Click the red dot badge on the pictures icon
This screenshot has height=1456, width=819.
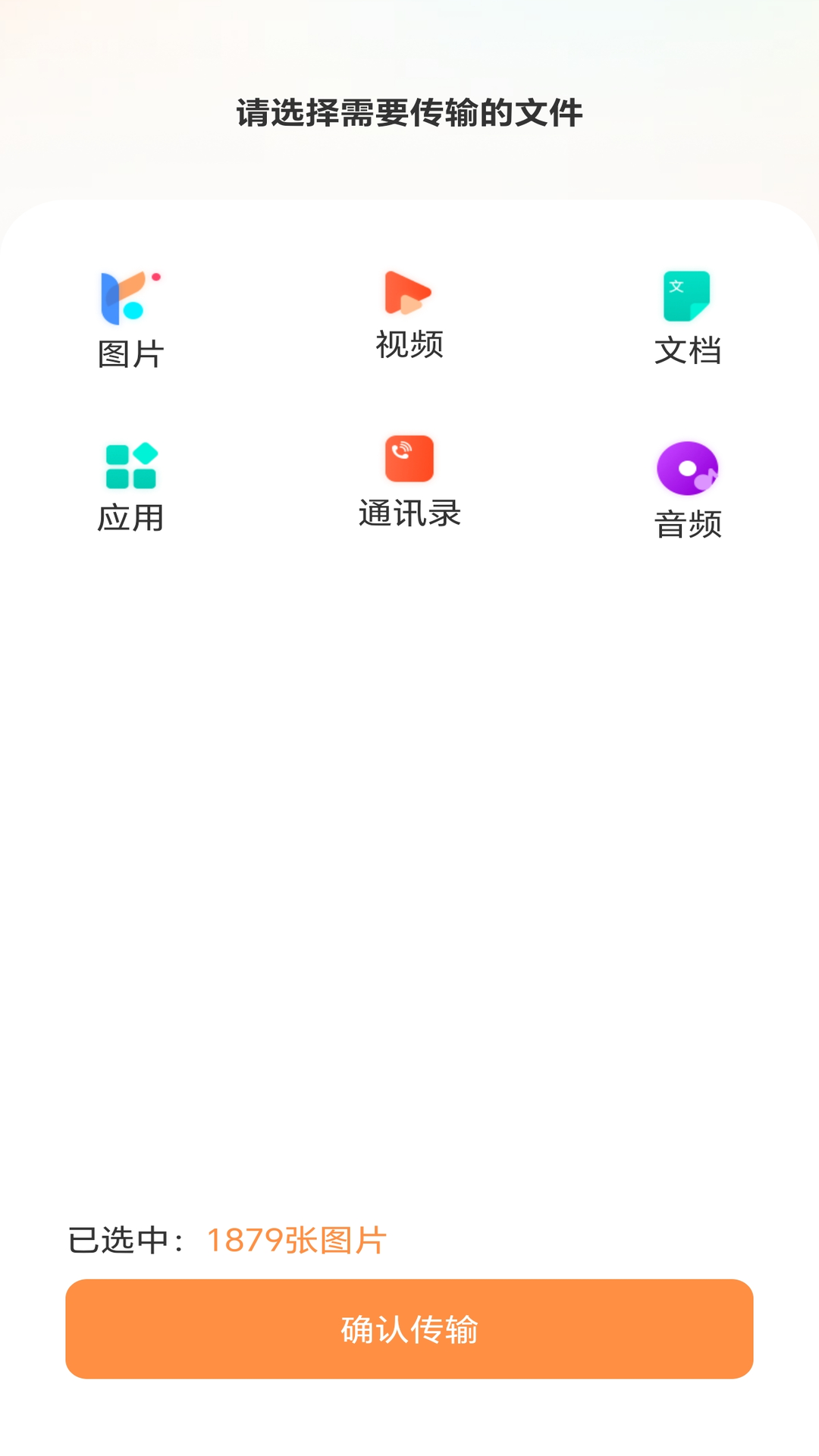(x=157, y=278)
